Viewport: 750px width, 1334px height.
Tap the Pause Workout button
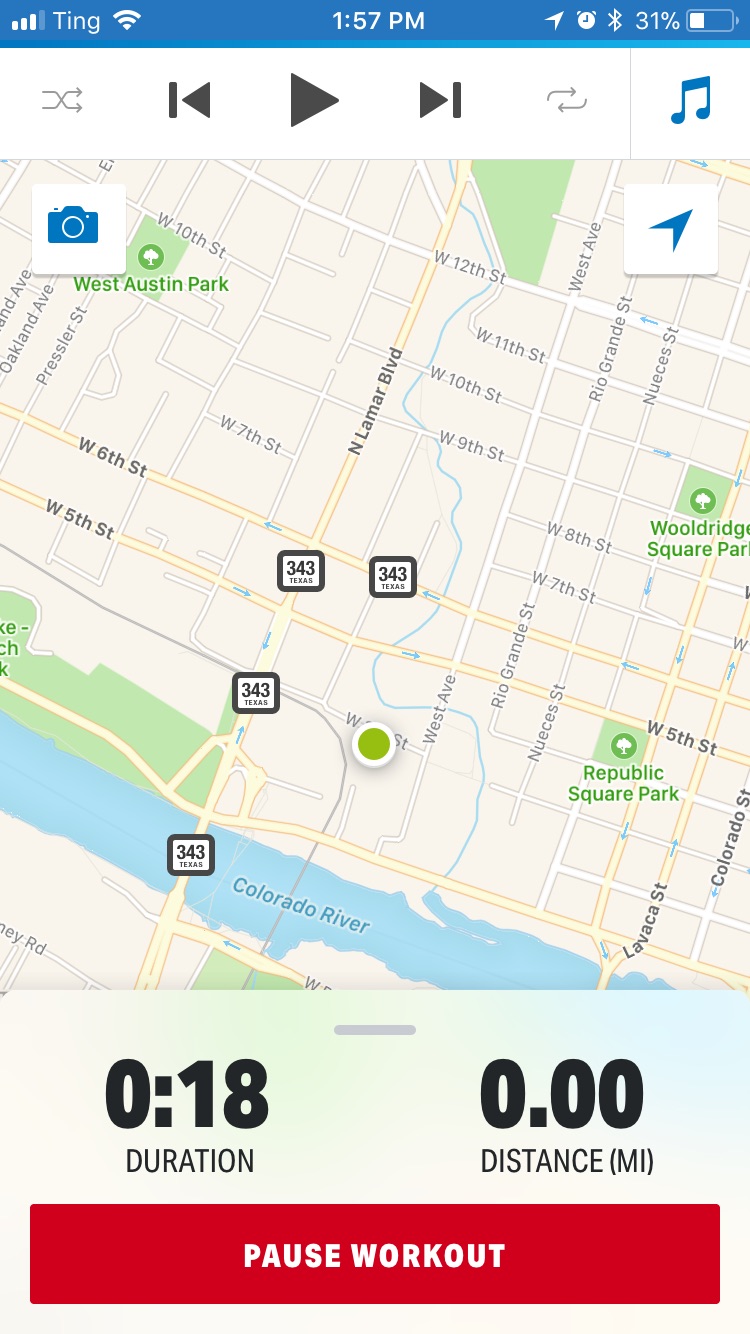tap(375, 1254)
